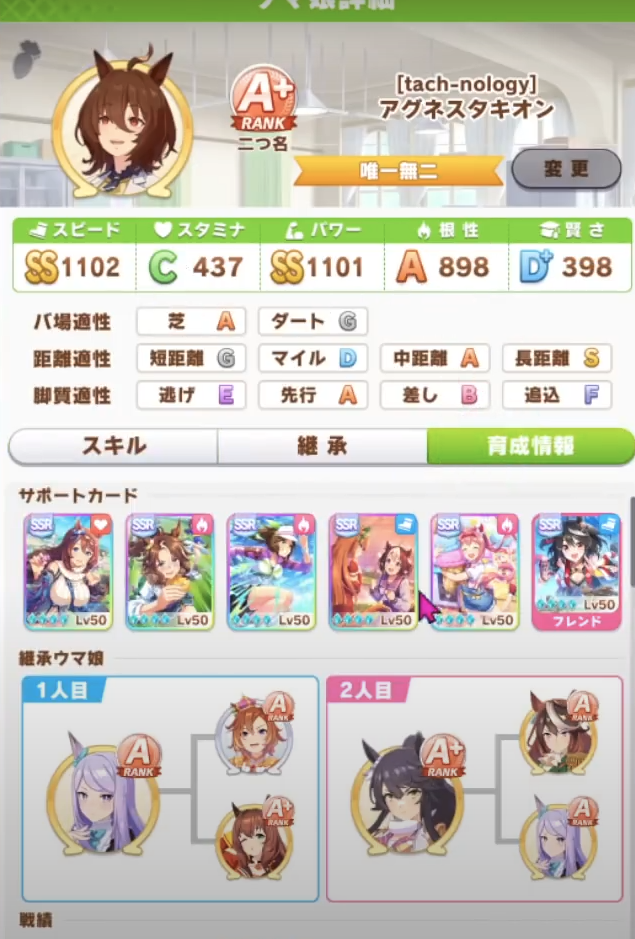
Task: Open the フレンド friend support card
Action: point(577,571)
